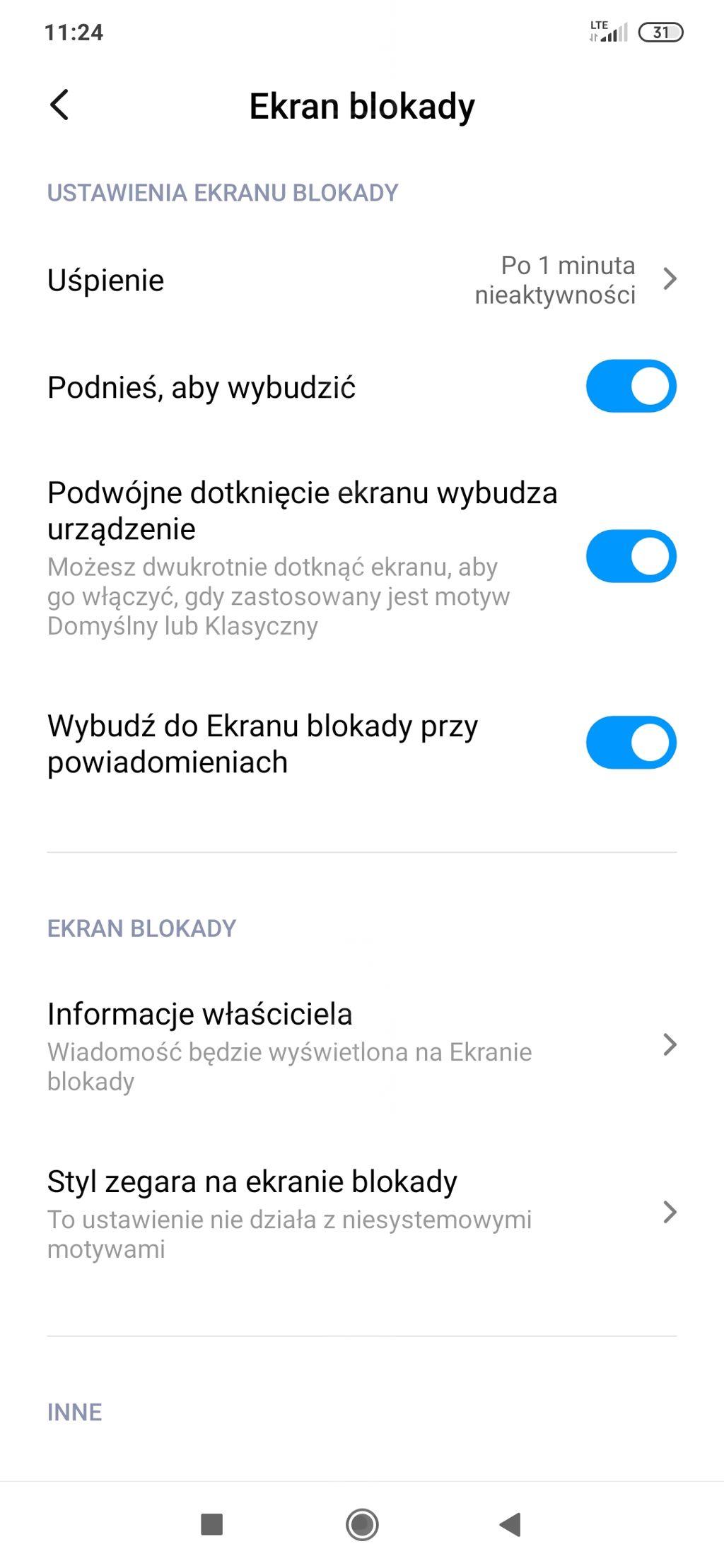Go back from Ekran blokady

tap(60, 105)
